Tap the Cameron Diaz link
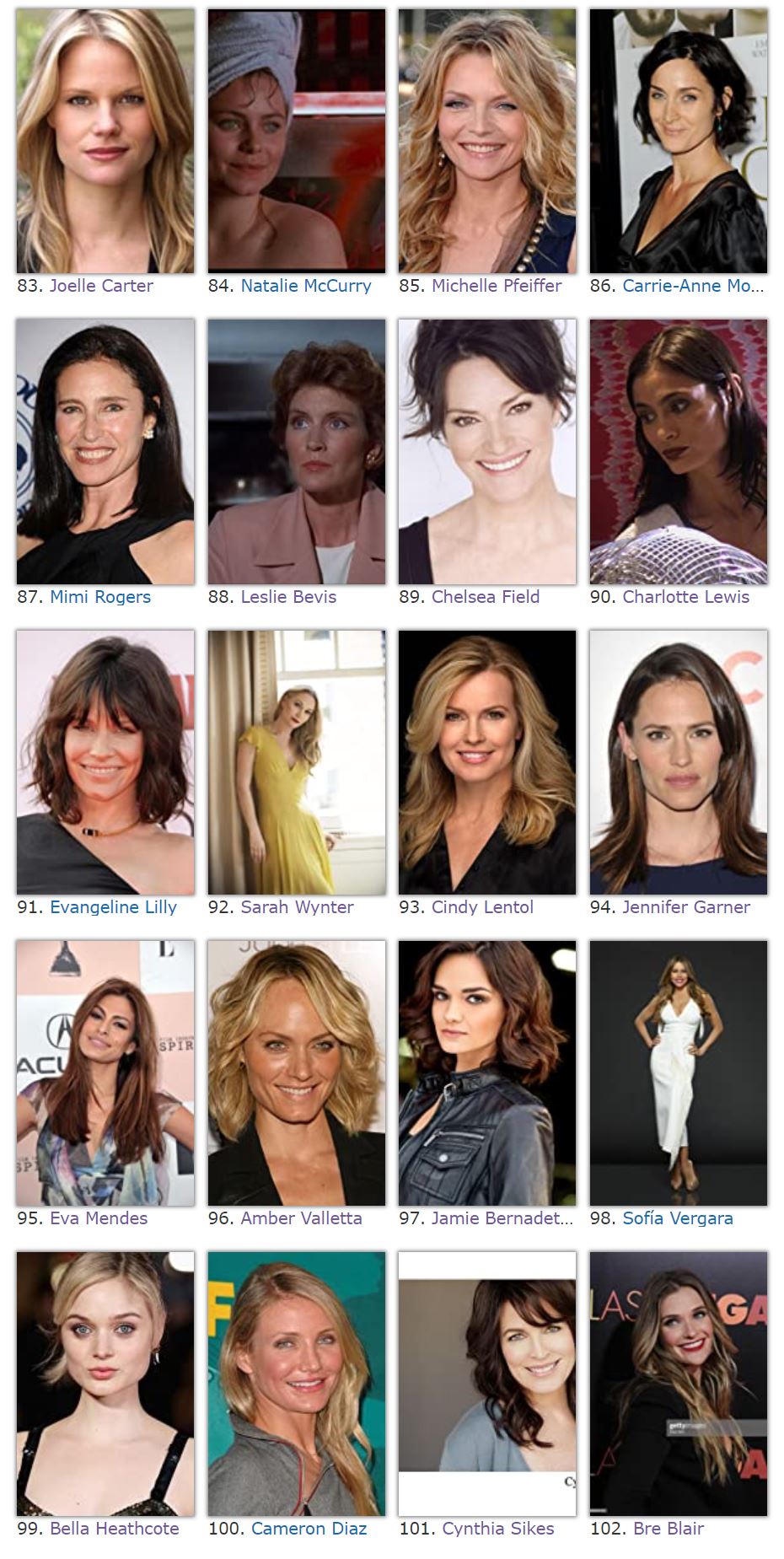 pyautogui.click(x=309, y=1529)
